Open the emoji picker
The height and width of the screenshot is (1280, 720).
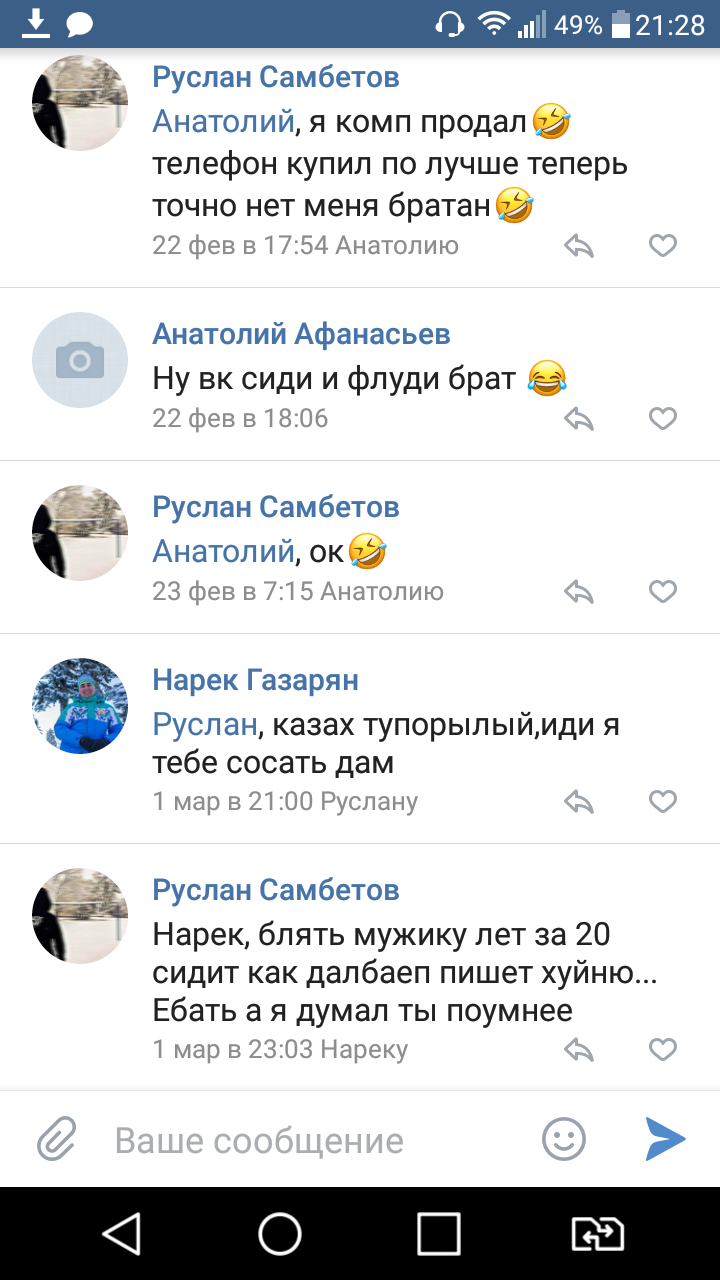[x=564, y=1140]
